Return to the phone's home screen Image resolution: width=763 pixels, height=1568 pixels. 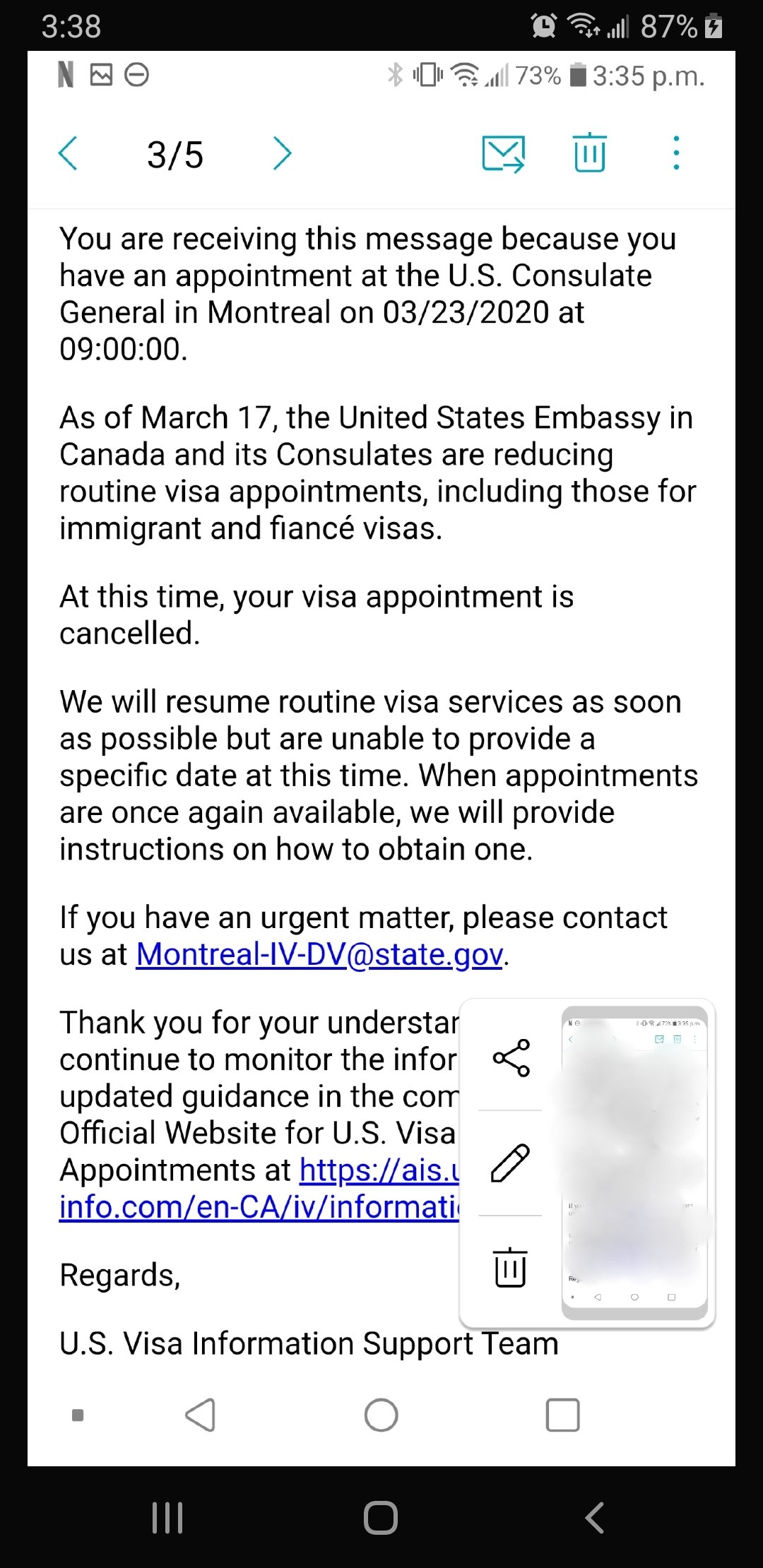(381, 1517)
